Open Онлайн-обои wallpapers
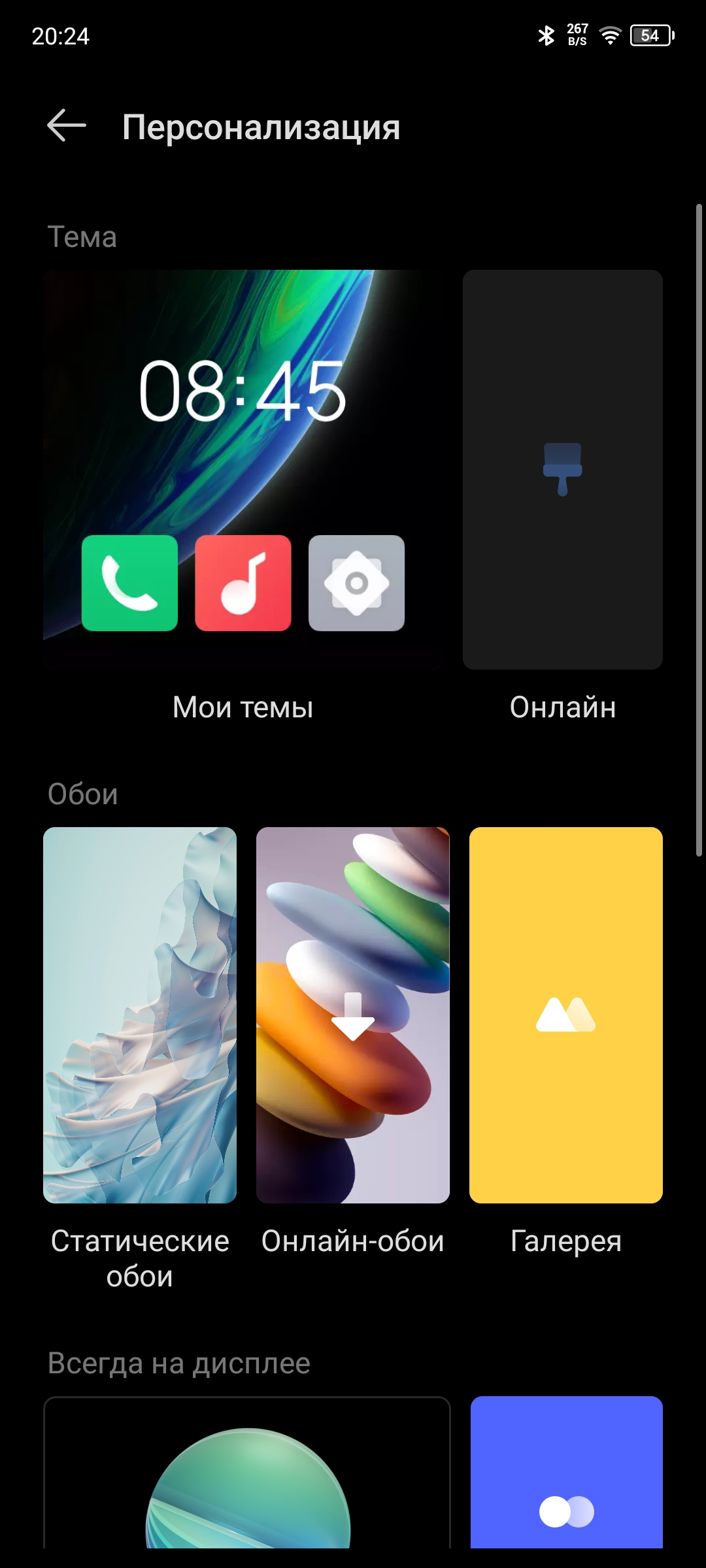Viewport: 706px width, 1568px height. pyautogui.click(x=353, y=1015)
